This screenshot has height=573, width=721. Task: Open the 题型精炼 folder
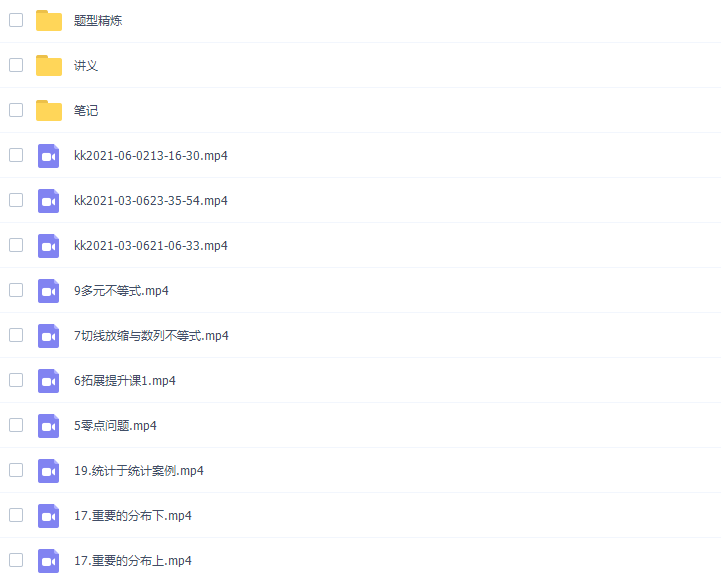point(98,20)
